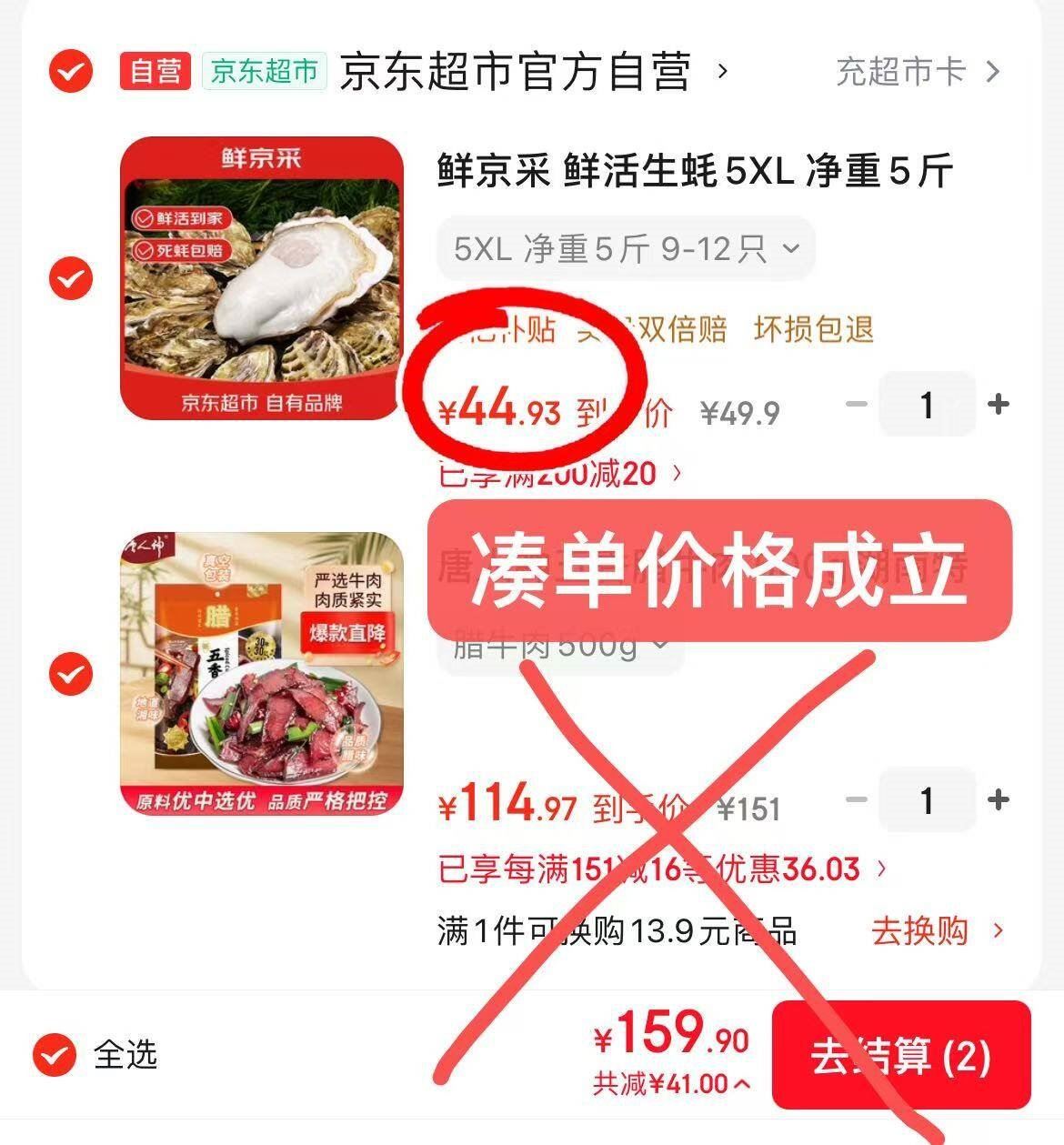1064x1145 pixels.
Task: Tap 去换购 for the 13.9元 add-on
Action: 936,931
